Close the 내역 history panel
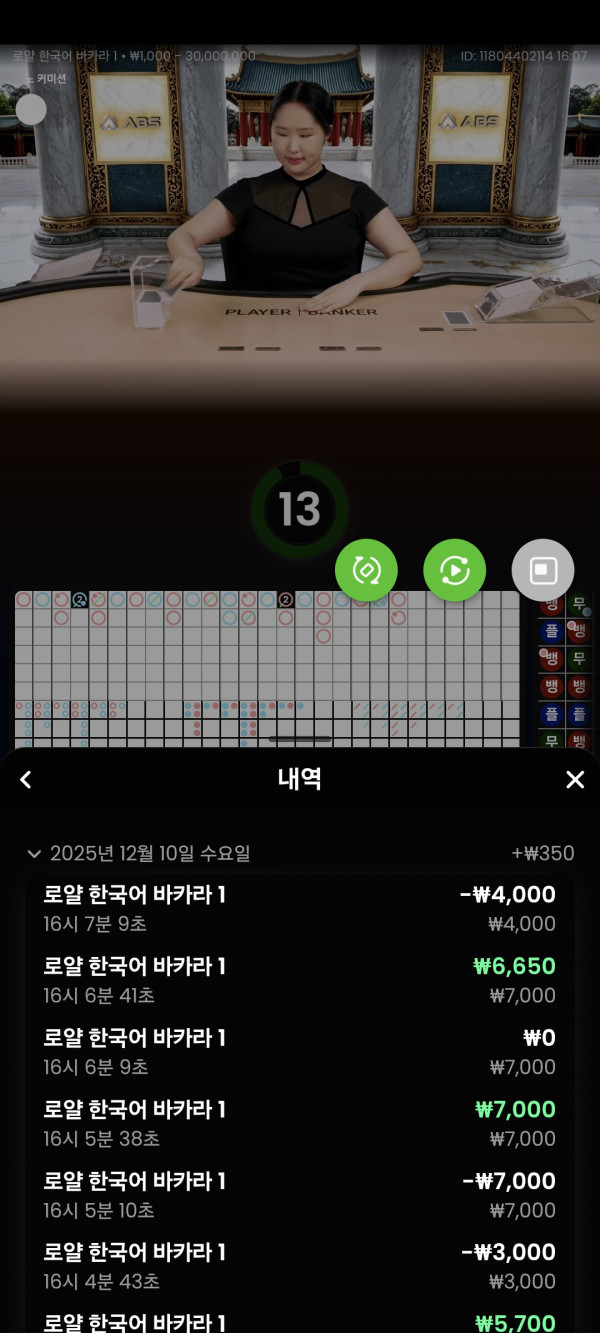 click(x=574, y=780)
